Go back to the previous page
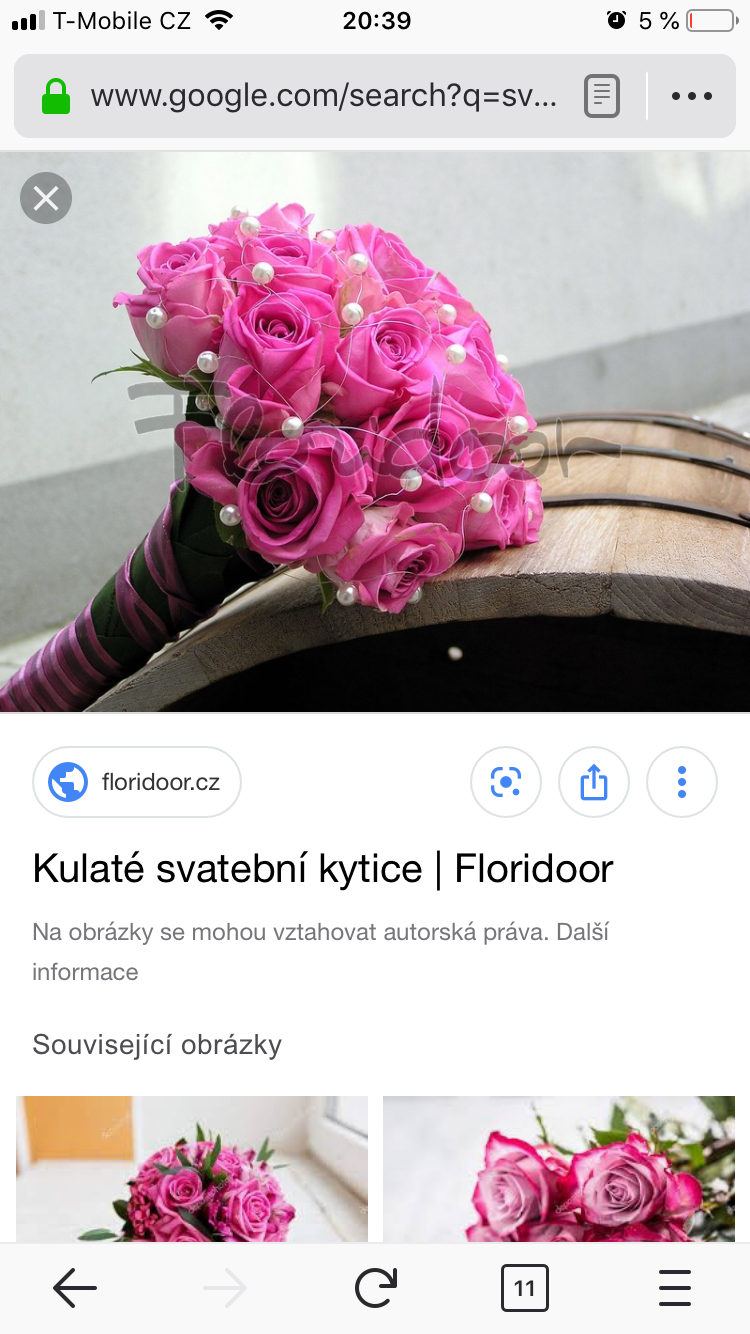 click(75, 1288)
